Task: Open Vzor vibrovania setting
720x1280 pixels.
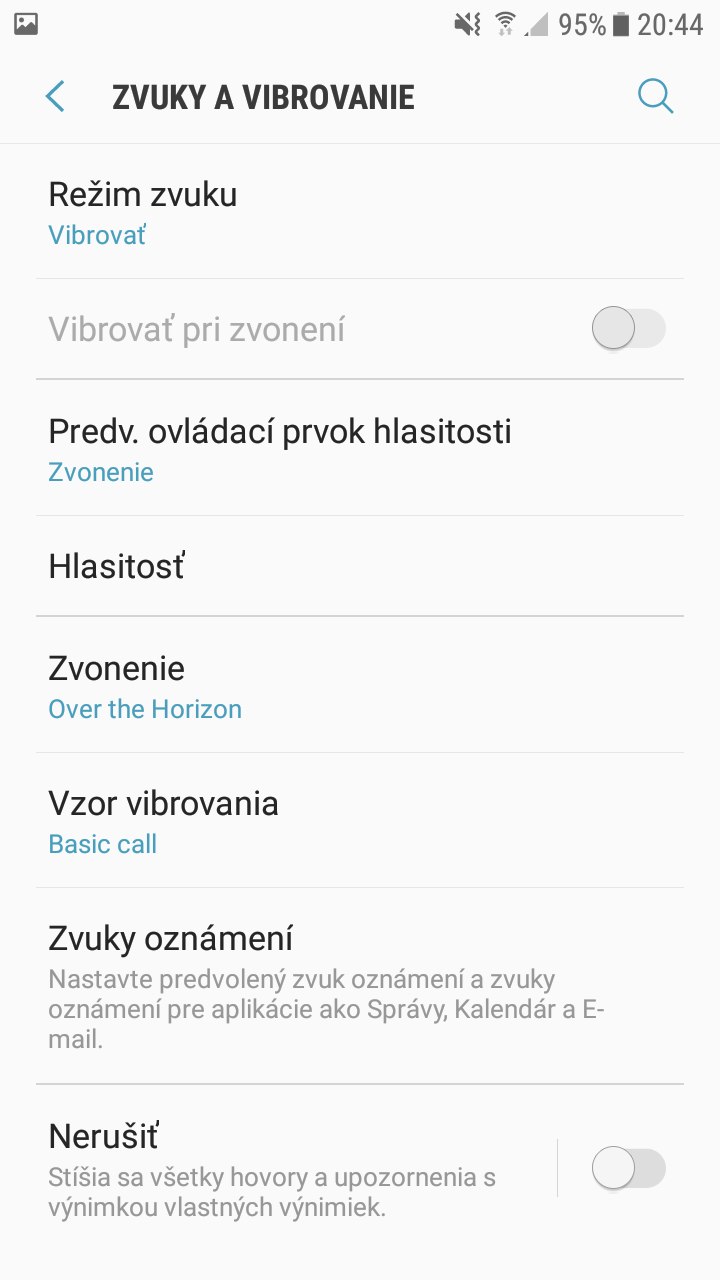Action: tap(360, 820)
